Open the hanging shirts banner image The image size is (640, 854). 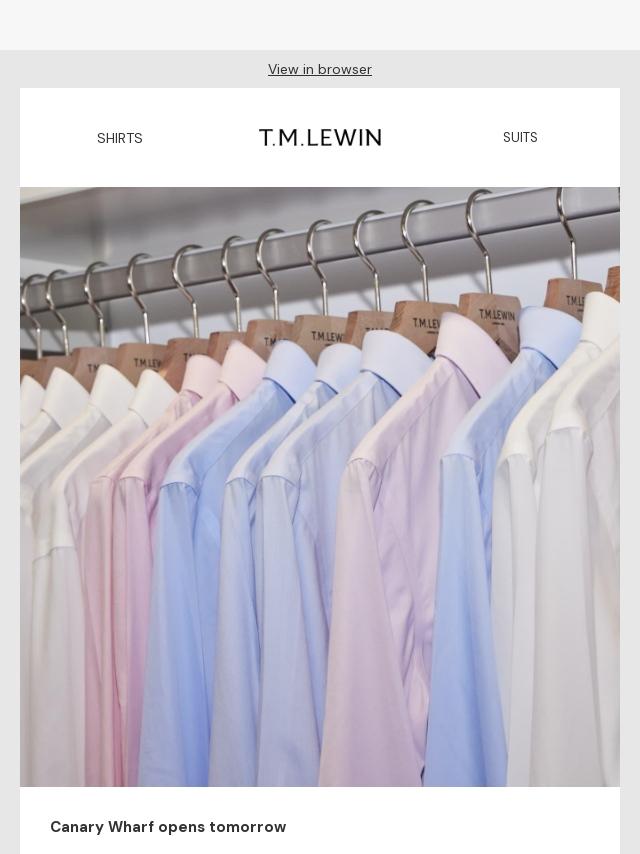pyautogui.click(x=320, y=486)
